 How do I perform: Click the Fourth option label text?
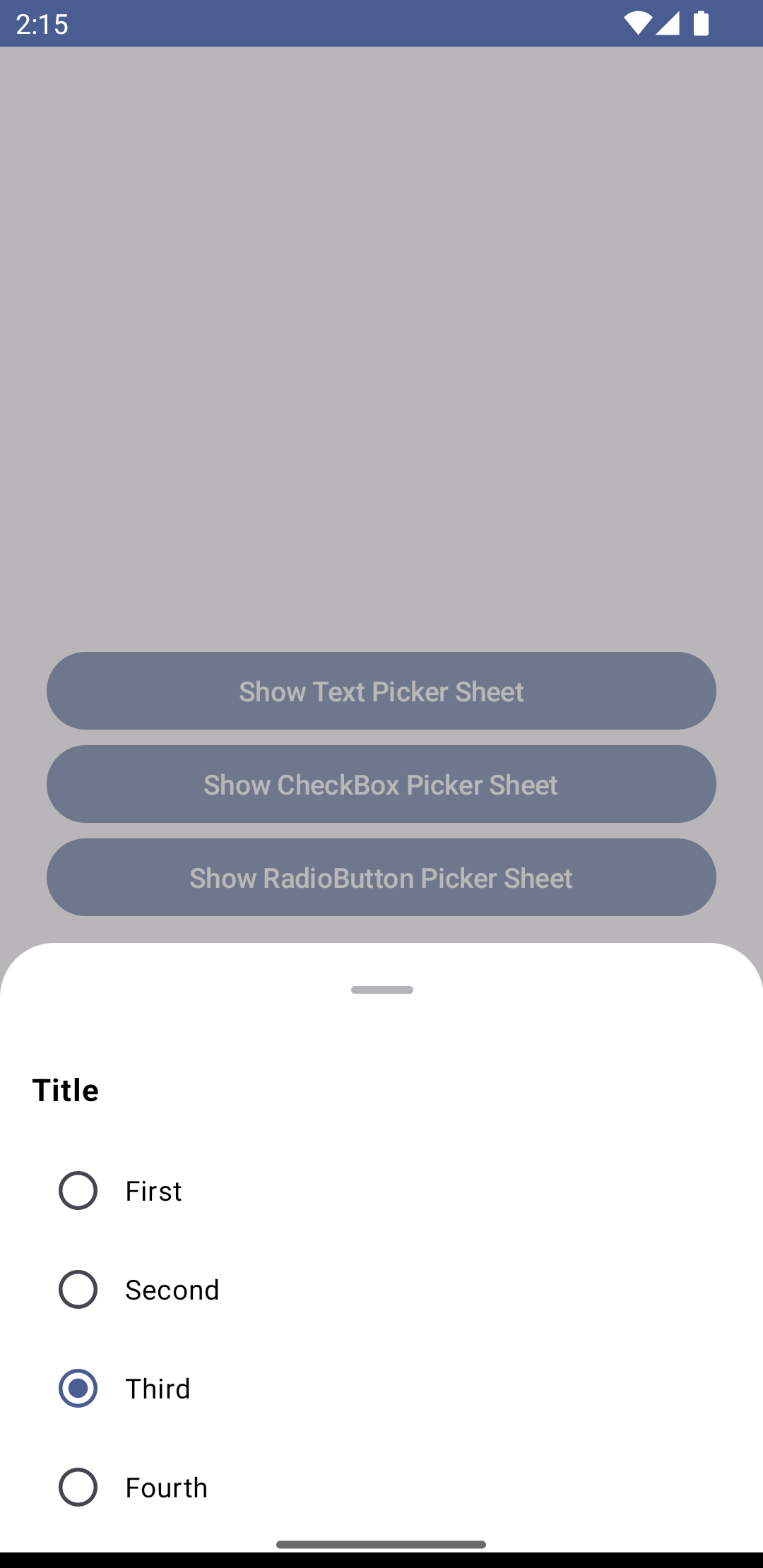166,1487
